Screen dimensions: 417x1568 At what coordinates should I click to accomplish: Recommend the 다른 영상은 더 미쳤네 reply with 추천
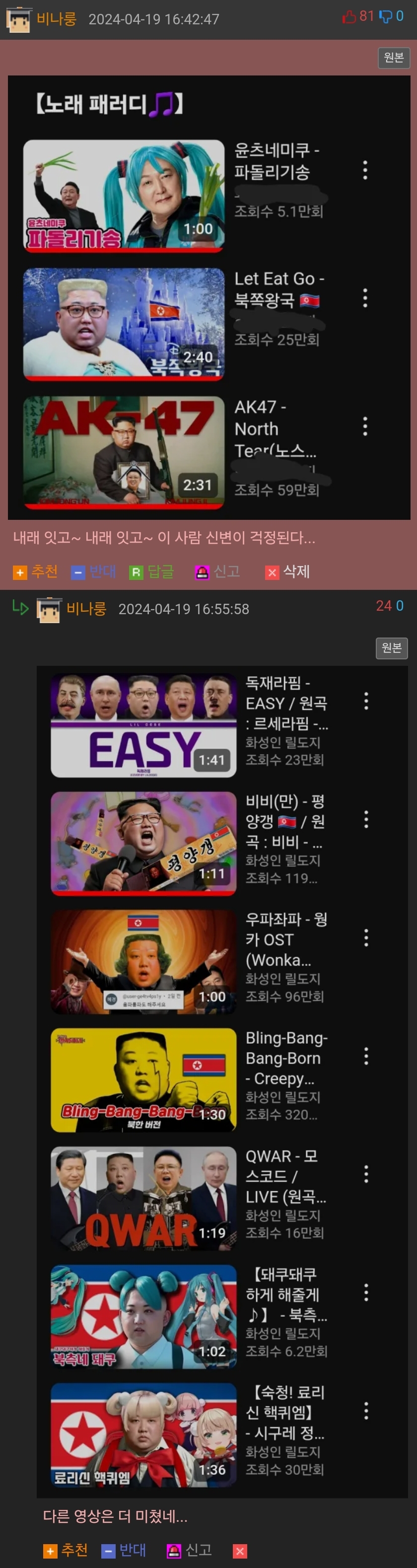click(66, 1550)
